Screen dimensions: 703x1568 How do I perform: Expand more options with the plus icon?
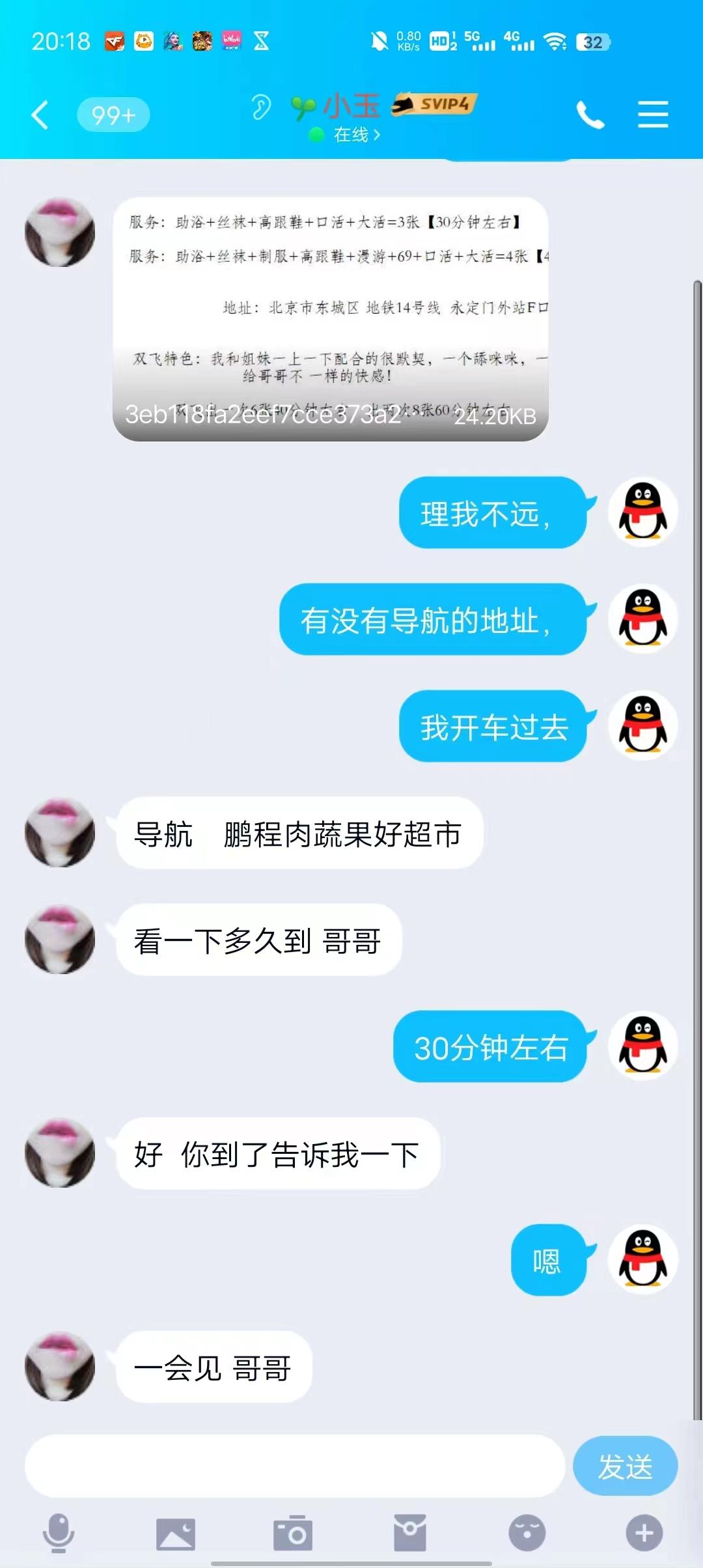click(x=644, y=1532)
